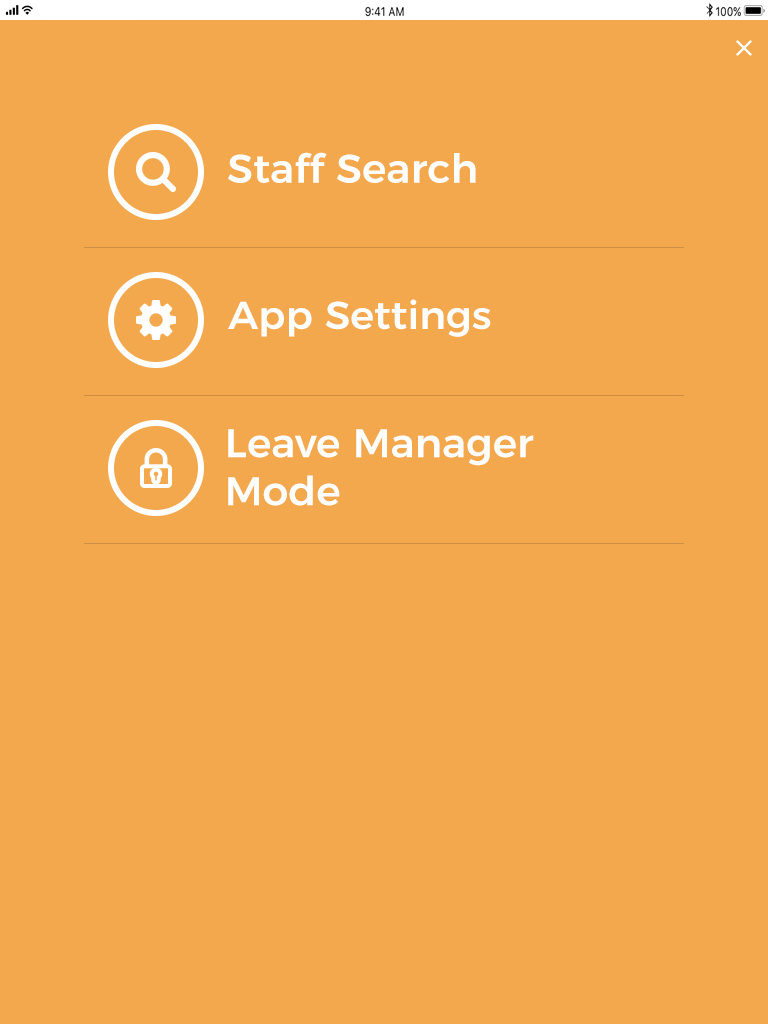Open Staff Search
768x1024 pixels.
352,170
